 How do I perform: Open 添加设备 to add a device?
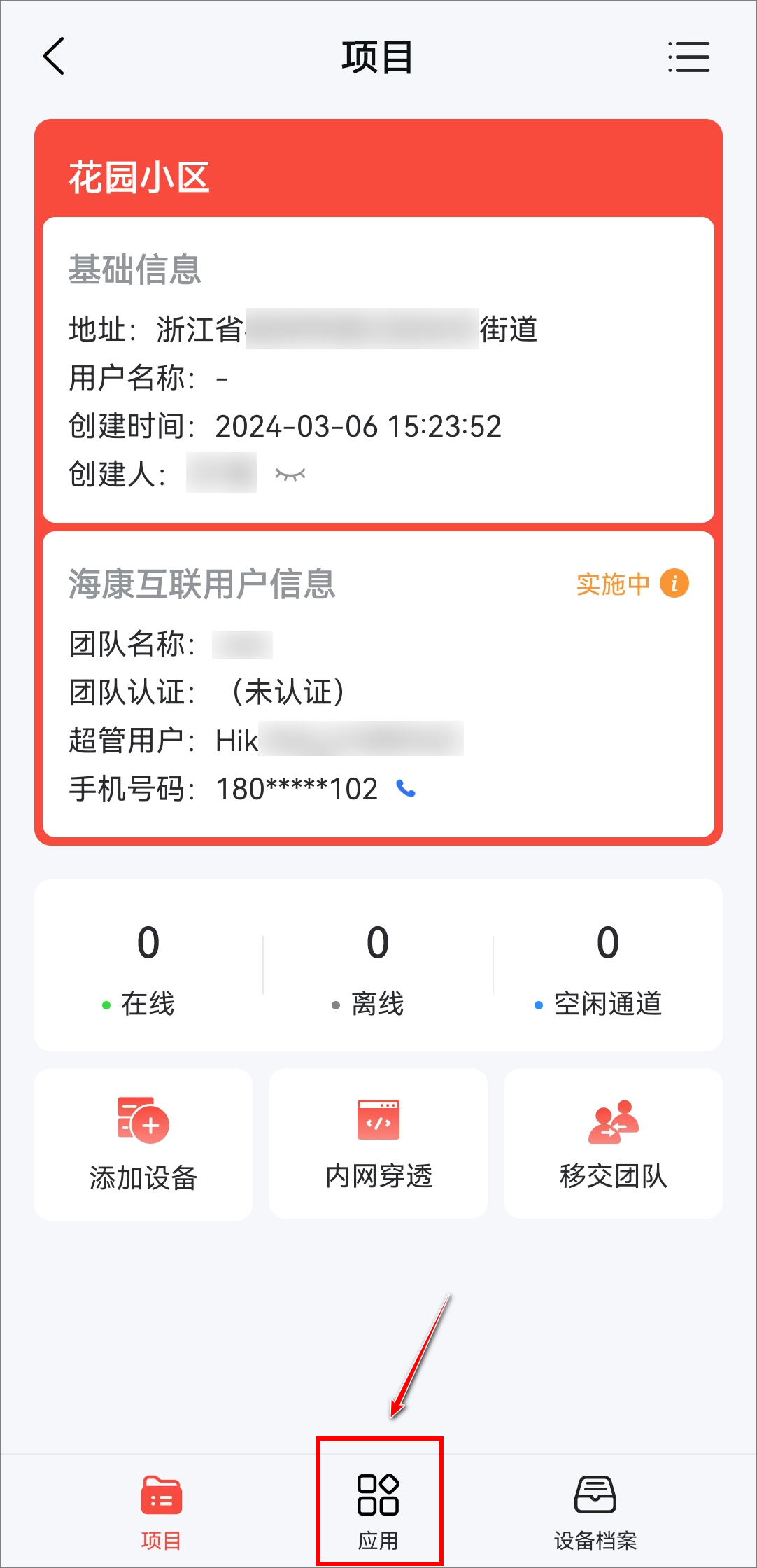coord(143,1144)
